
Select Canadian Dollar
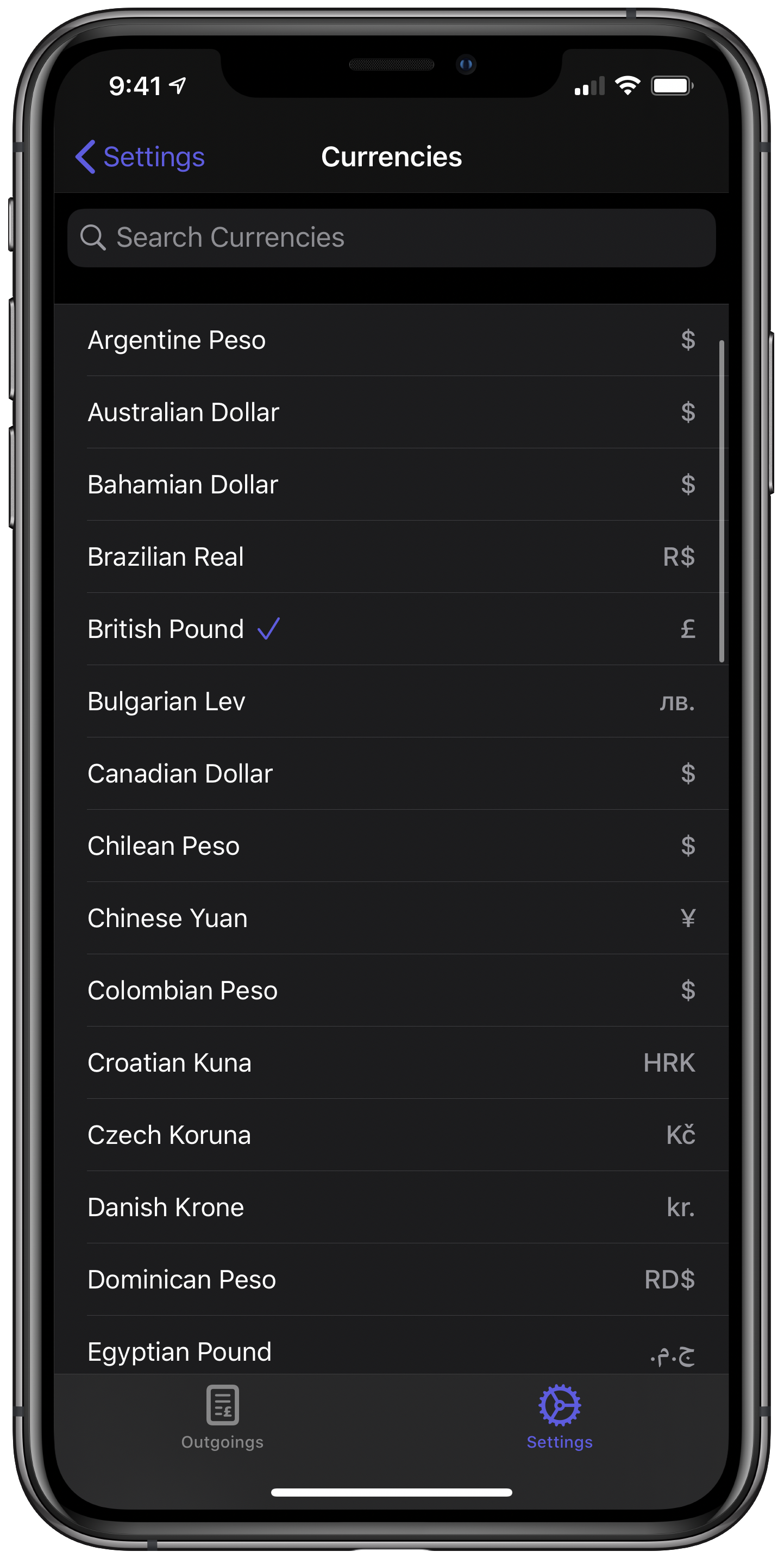pyautogui.click(x=391, y=773)
